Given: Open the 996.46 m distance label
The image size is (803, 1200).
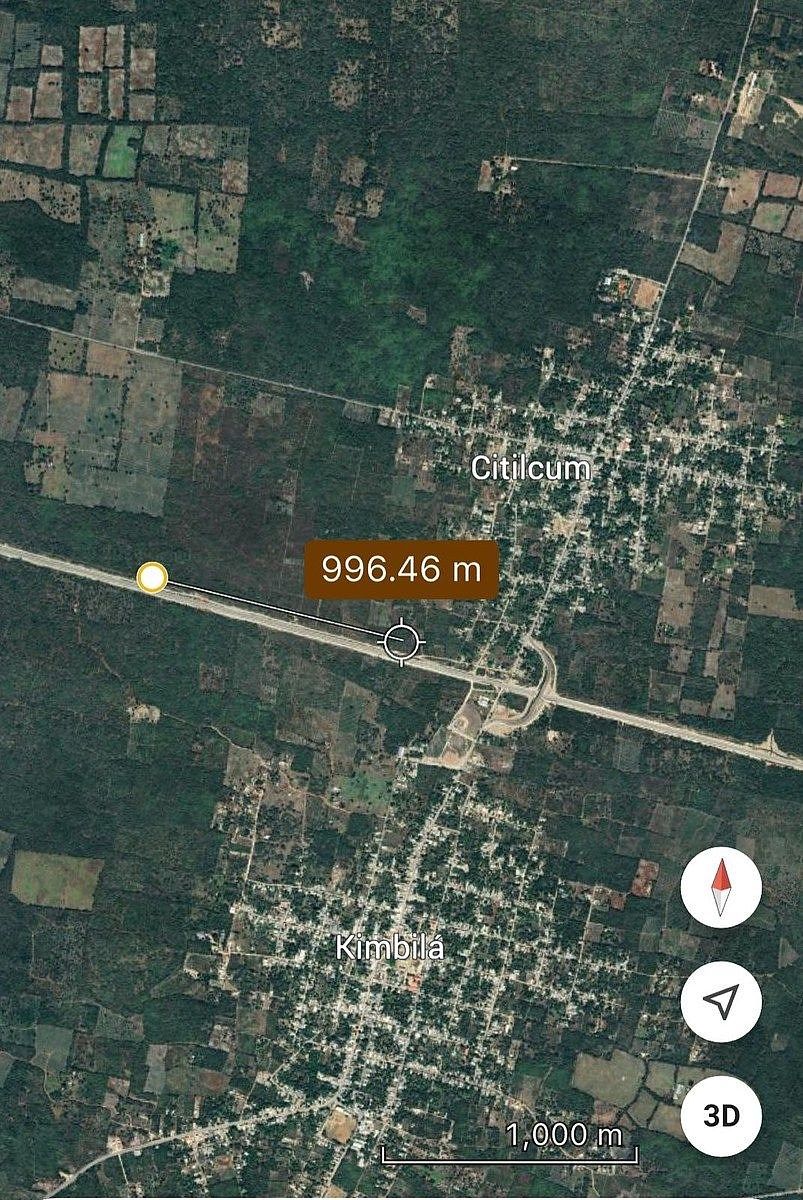Looking at the screenshot, I should click(404, 568).
